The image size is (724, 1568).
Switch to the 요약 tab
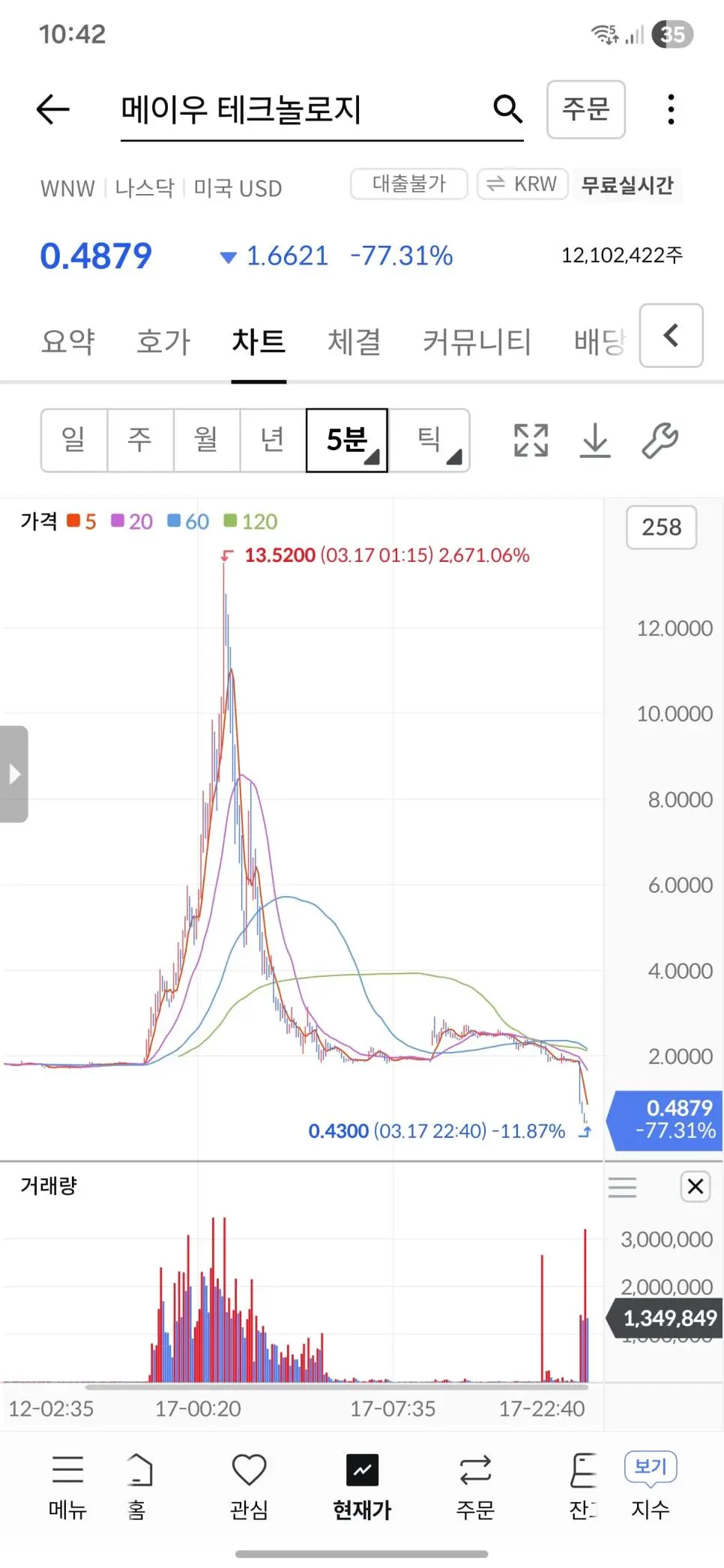pos(68,342)
